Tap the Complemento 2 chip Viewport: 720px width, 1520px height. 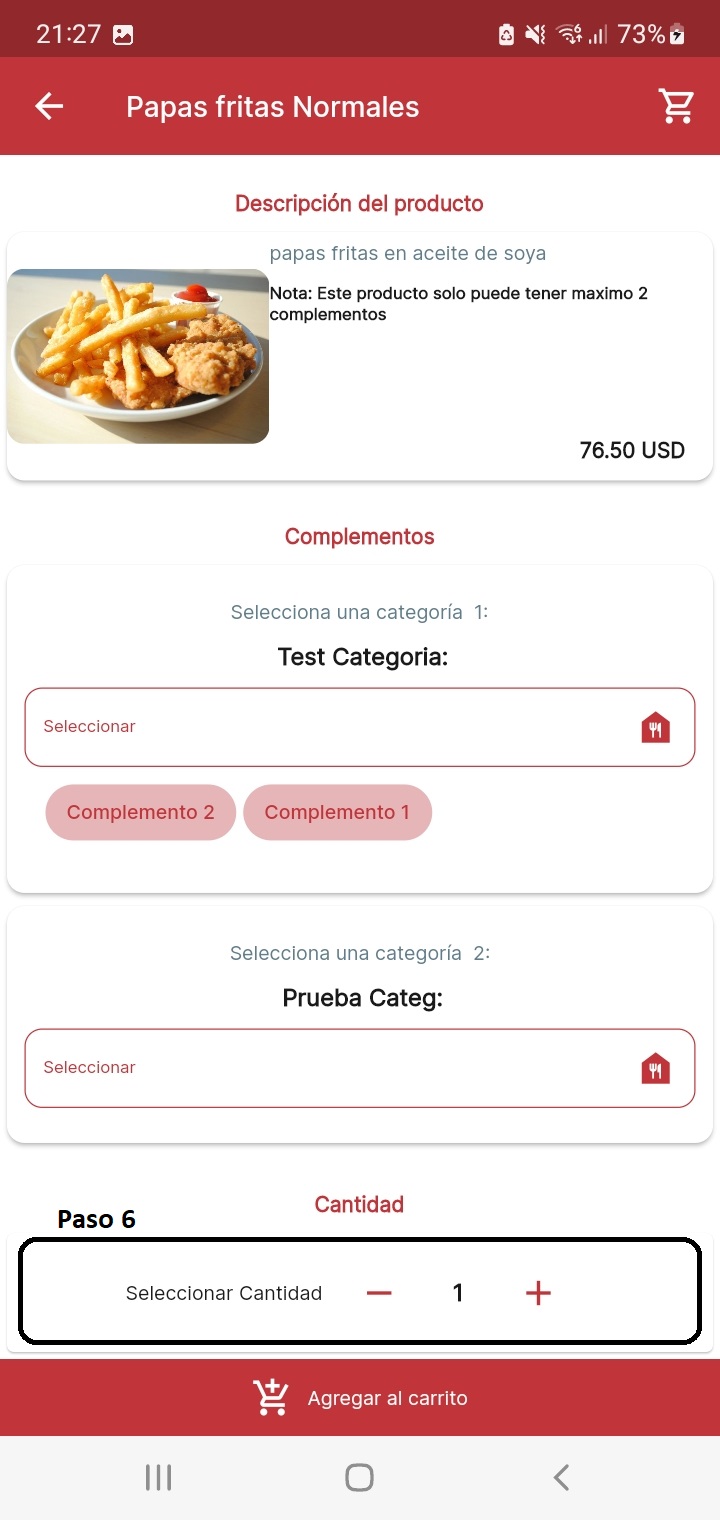[140, 812]
